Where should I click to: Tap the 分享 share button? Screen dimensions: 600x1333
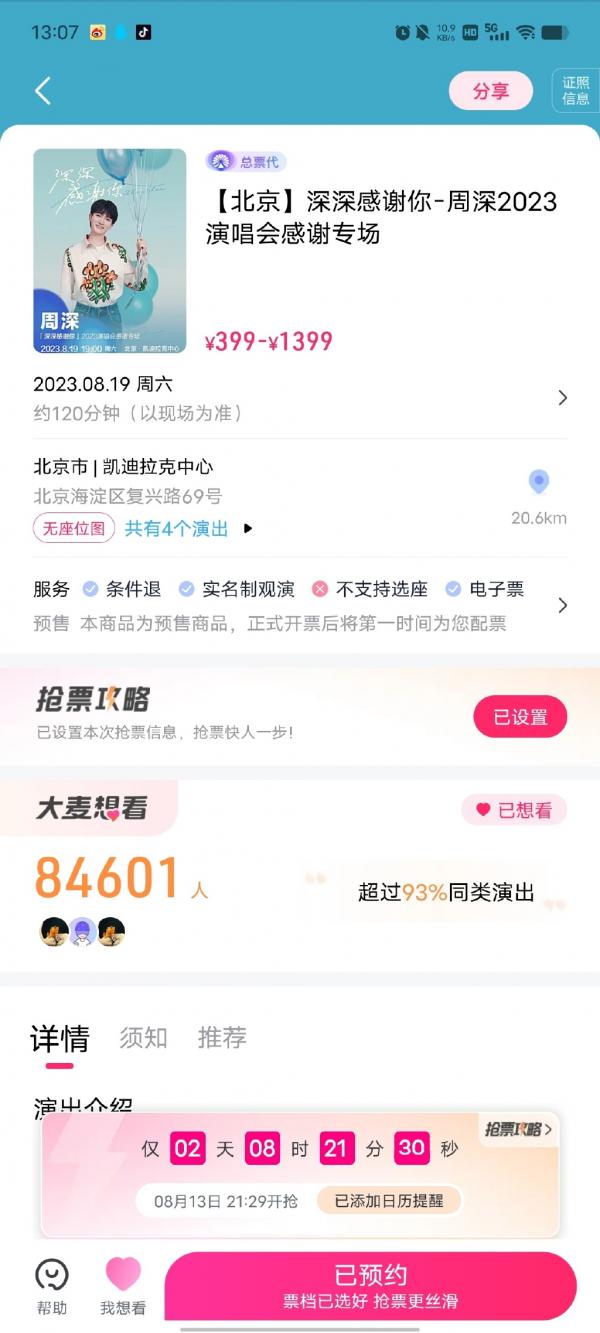click(490, 91)
